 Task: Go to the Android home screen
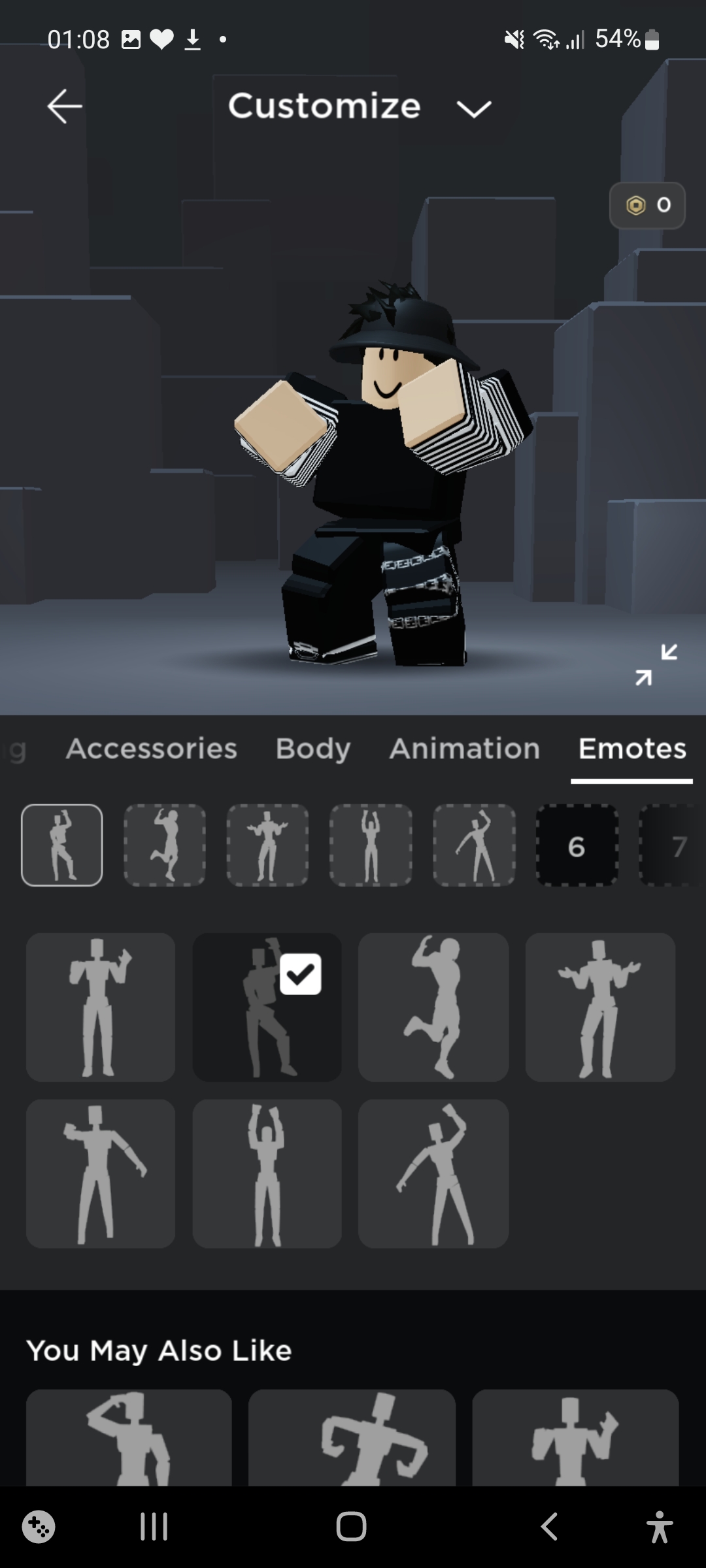(x=352, y=1527)
